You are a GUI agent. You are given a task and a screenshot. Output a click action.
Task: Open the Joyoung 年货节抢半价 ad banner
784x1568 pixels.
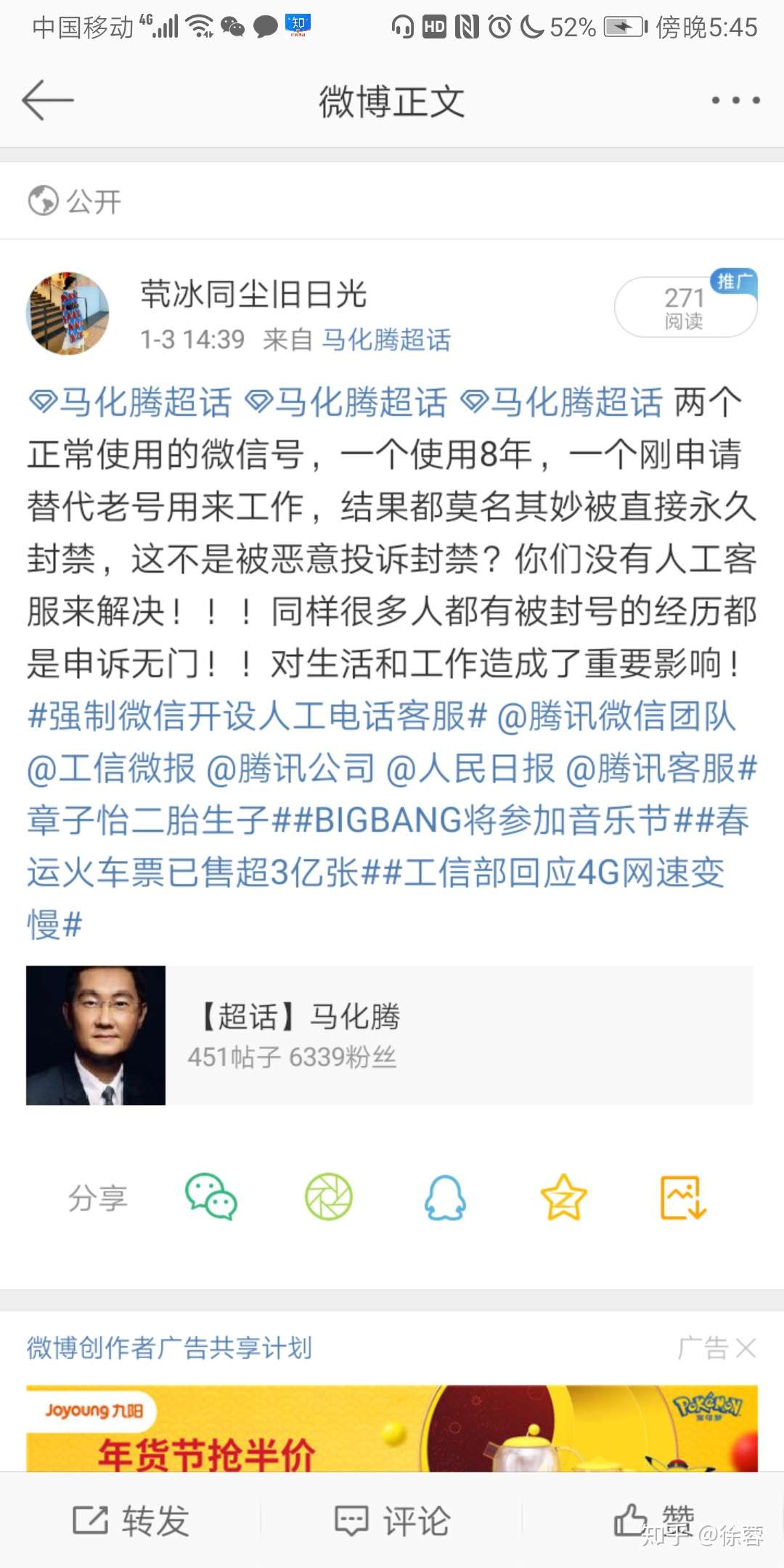click(x=392, y=1429)
